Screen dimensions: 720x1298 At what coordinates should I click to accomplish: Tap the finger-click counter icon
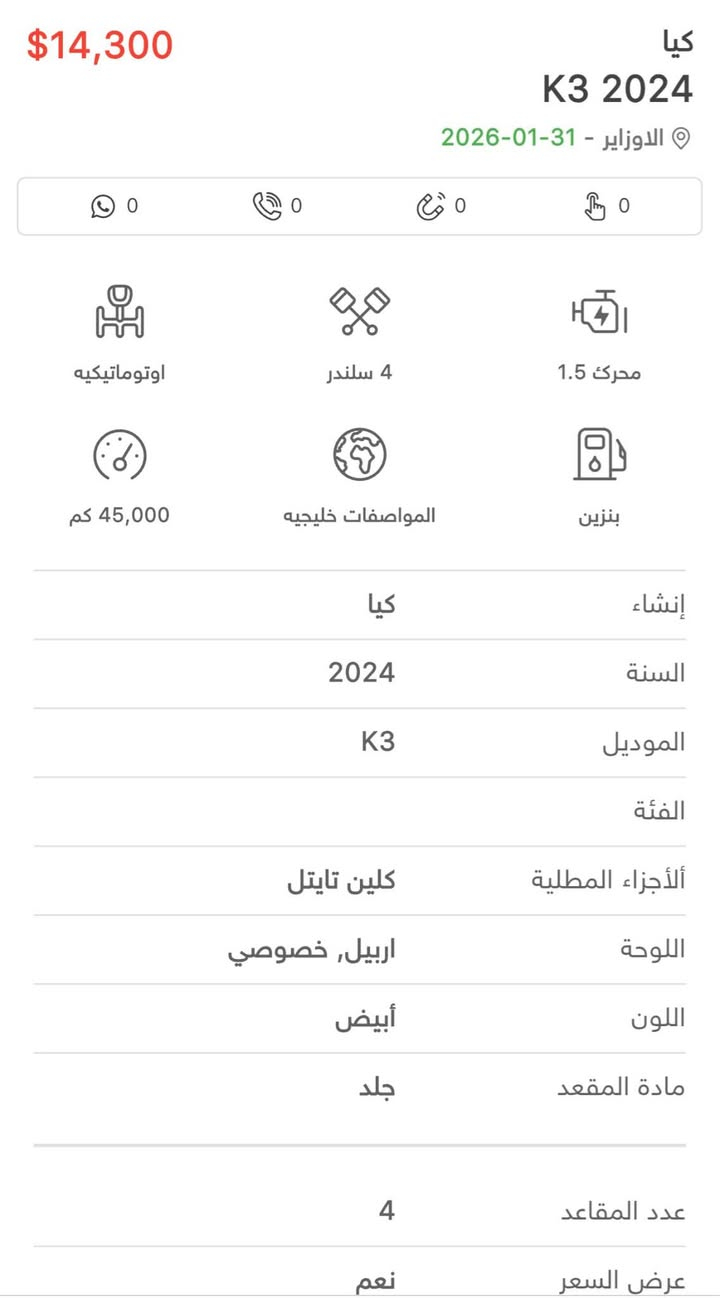click(x=598, y=205)
